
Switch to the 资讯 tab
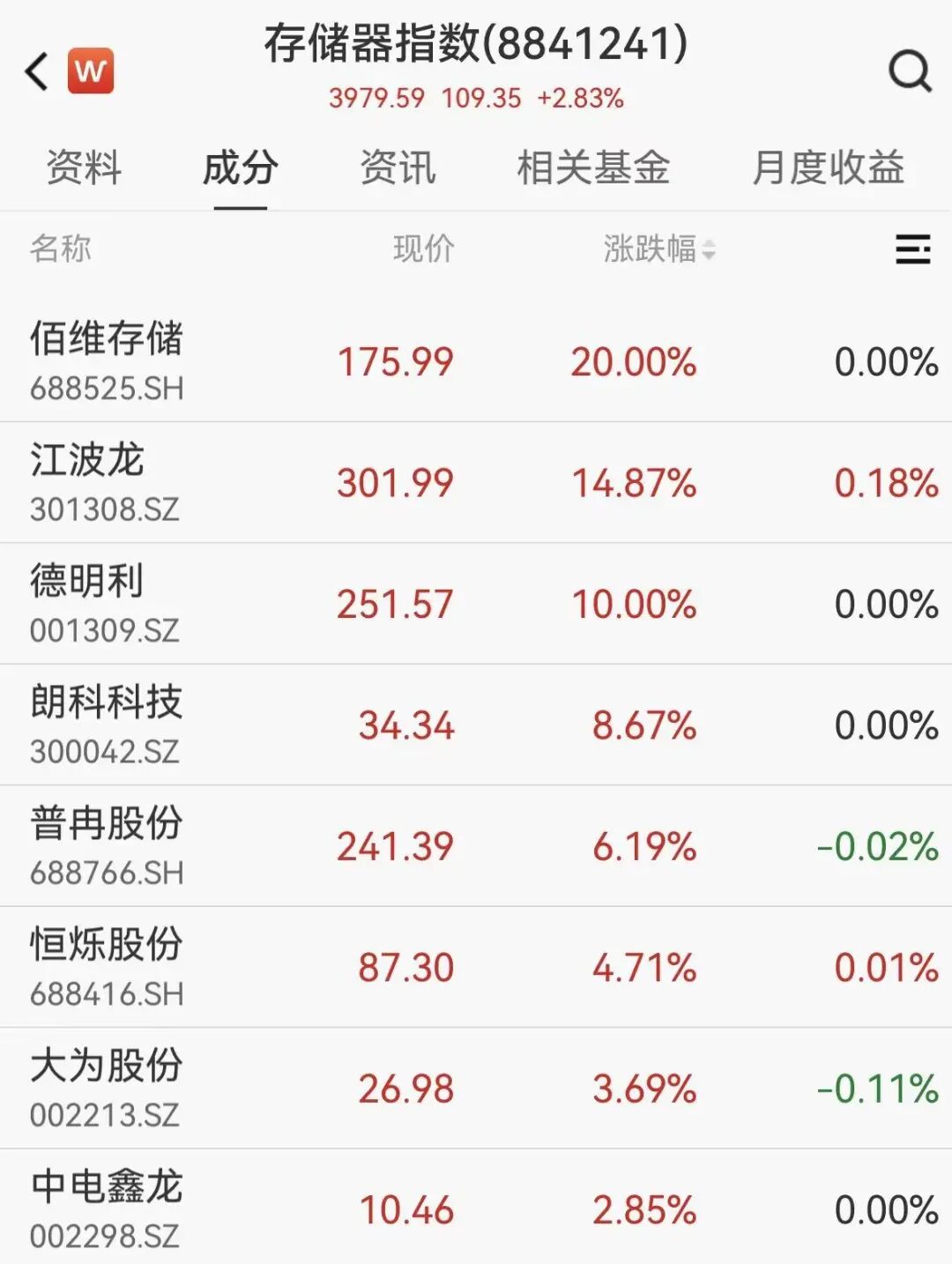click(x=398, y=167)
